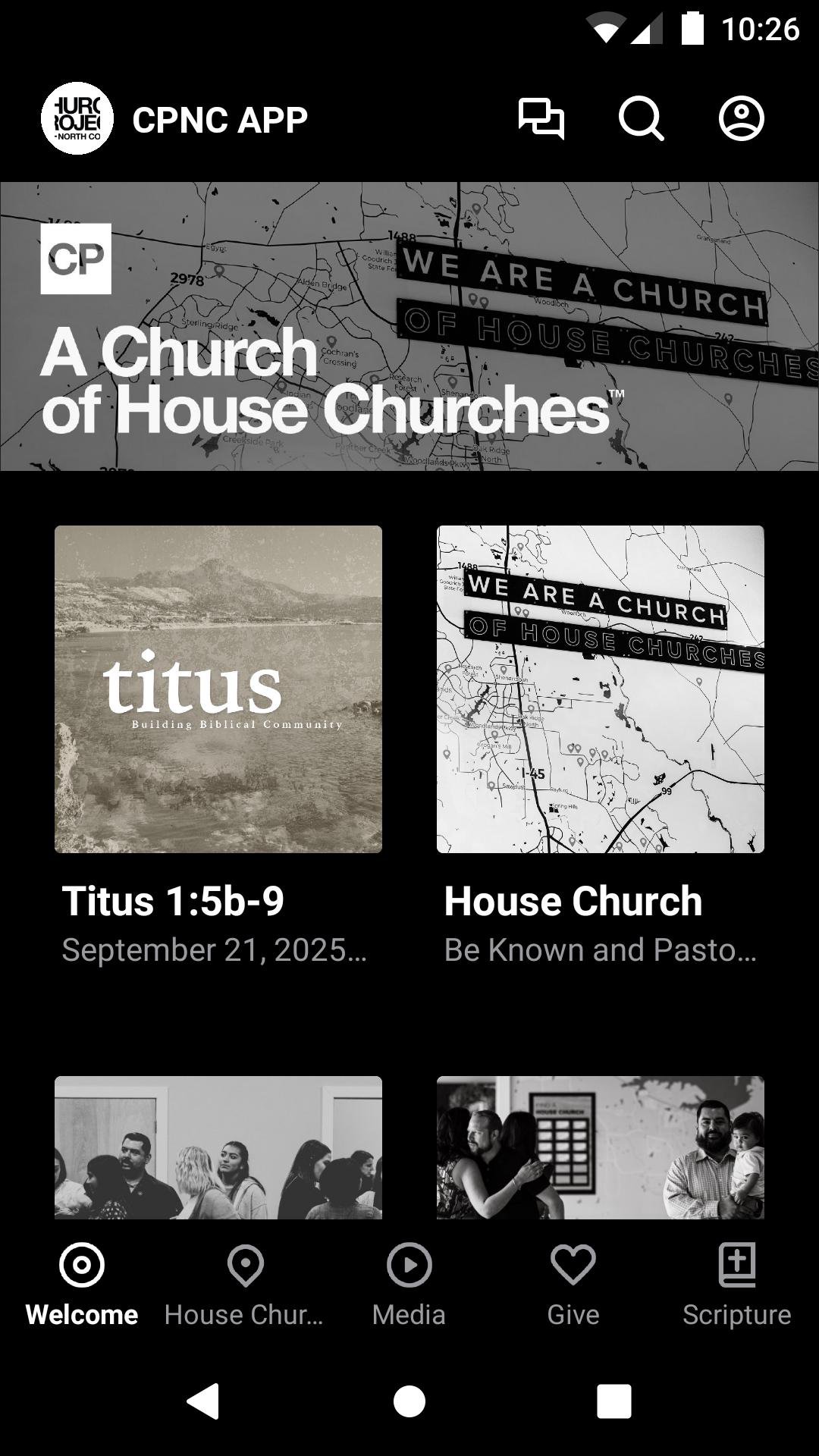Open A Church of House Churches banner

(x=409, y=326)
